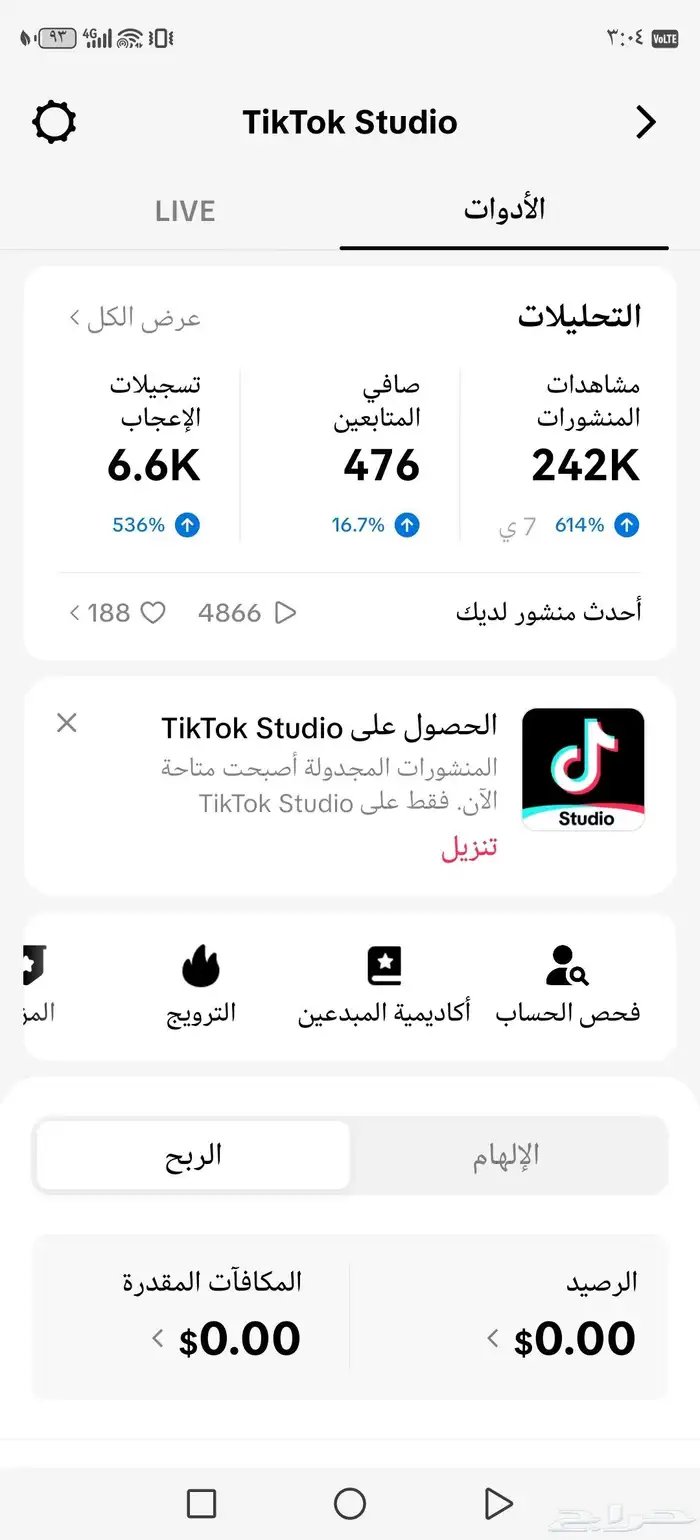The width and height of the screenshot is (700, 1540).
Task: Tap the system home button
Action: point(350,1503)
